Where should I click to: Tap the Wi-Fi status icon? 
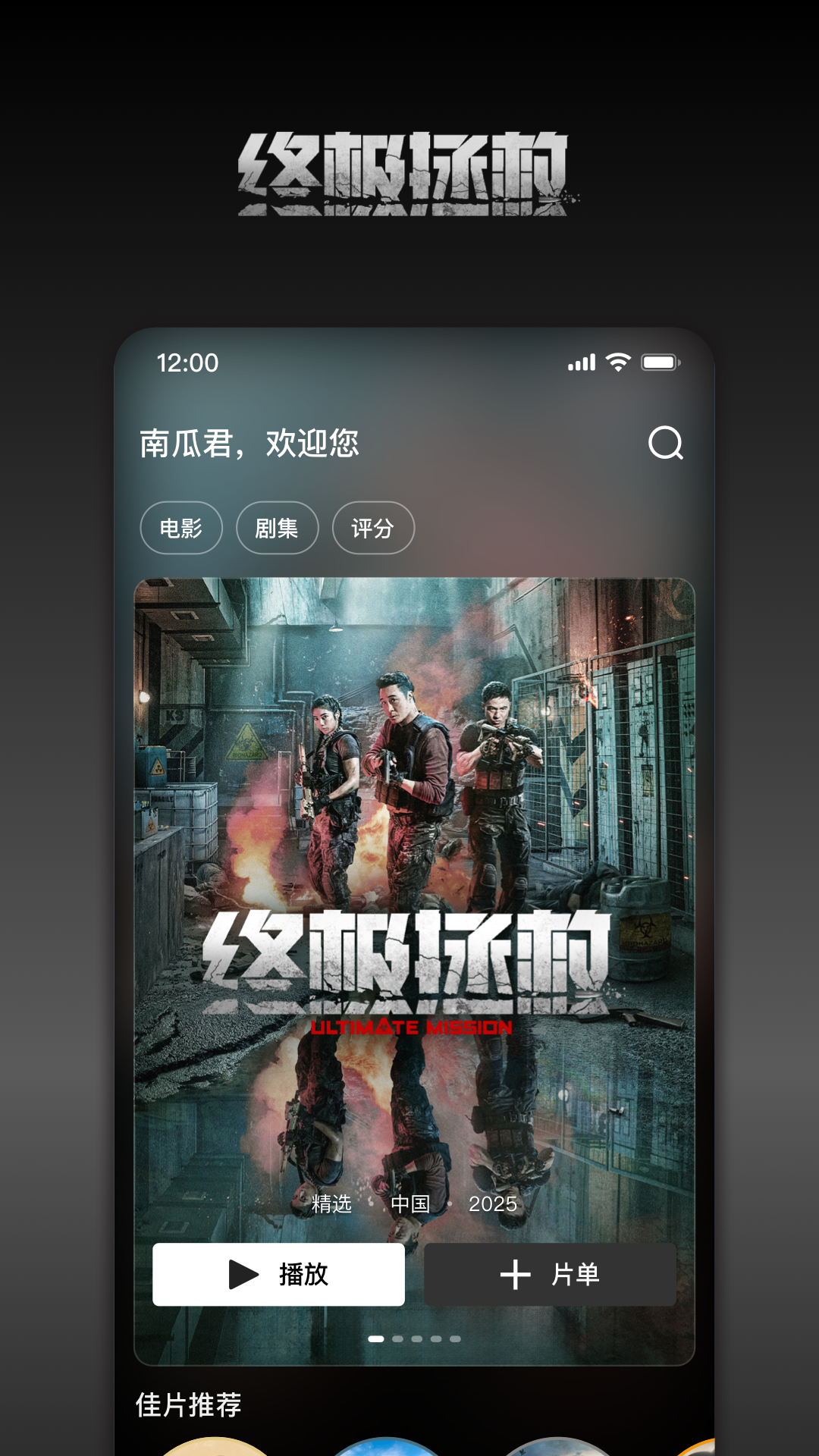(619, 362)
